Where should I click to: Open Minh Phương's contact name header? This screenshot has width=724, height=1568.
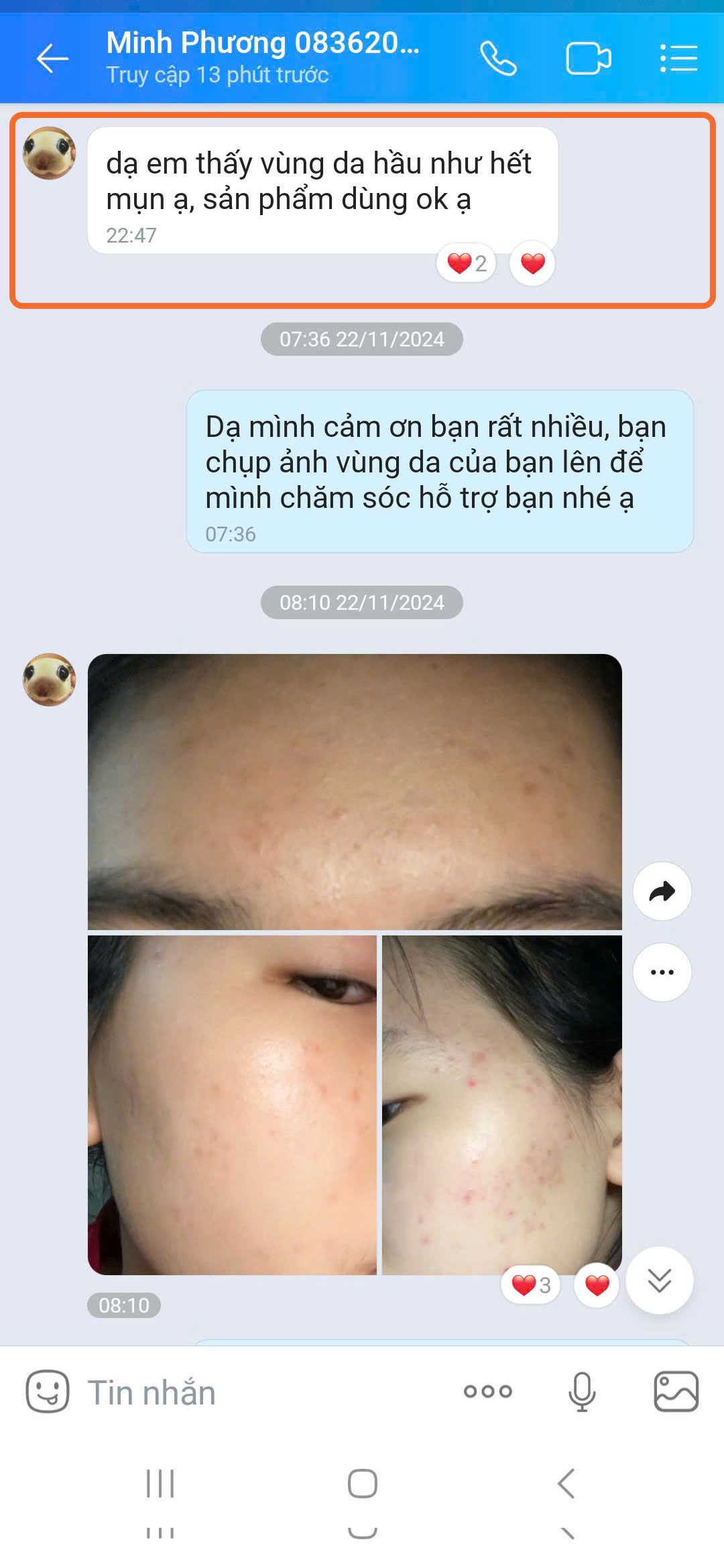263,44
